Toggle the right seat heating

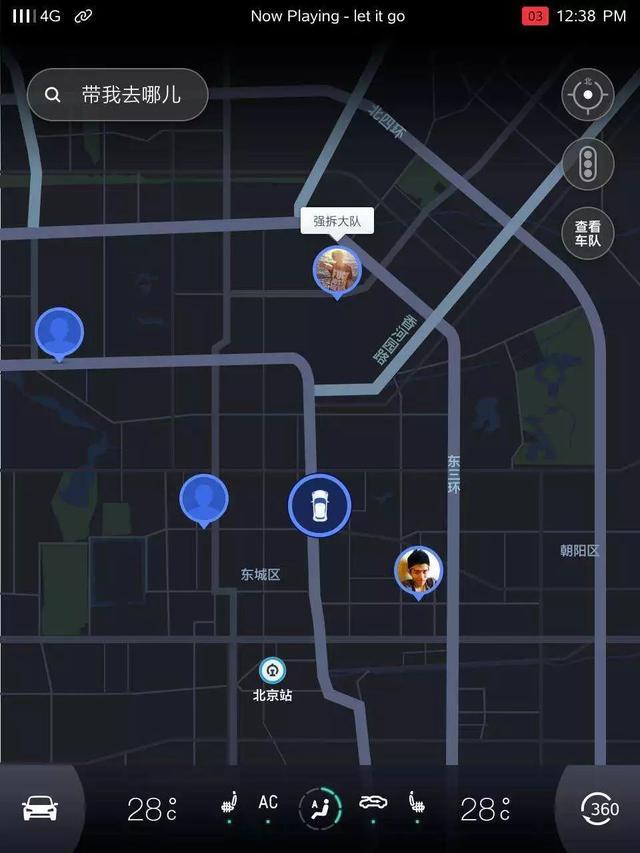pyautogui.click(x=414, y=804)
